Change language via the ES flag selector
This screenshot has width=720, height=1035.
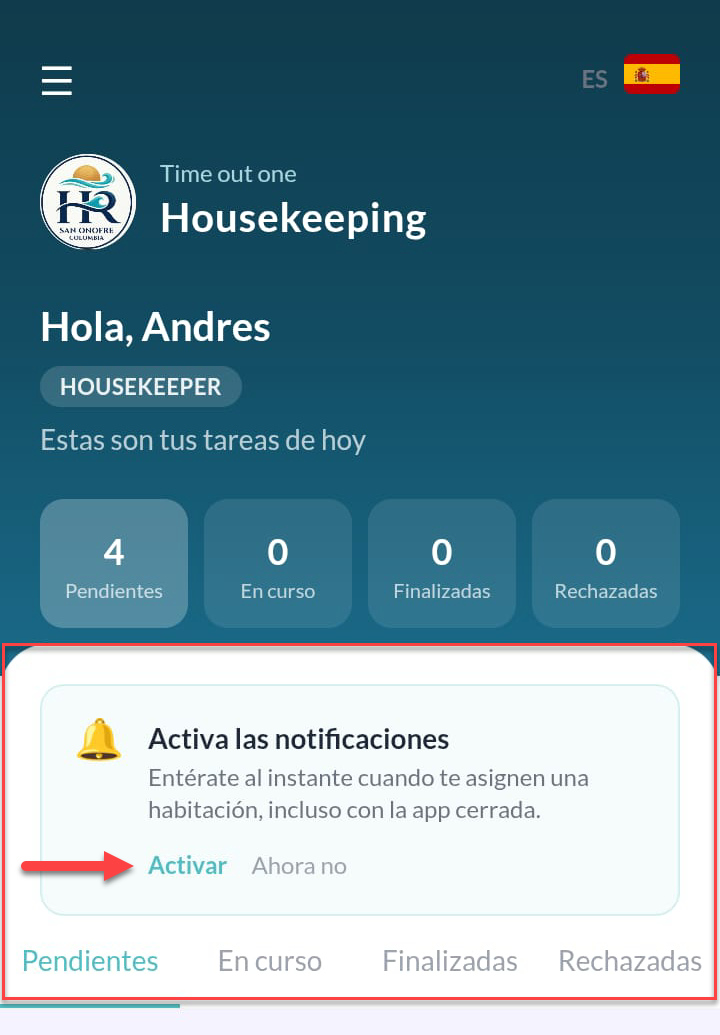click(x=630, y=75)
